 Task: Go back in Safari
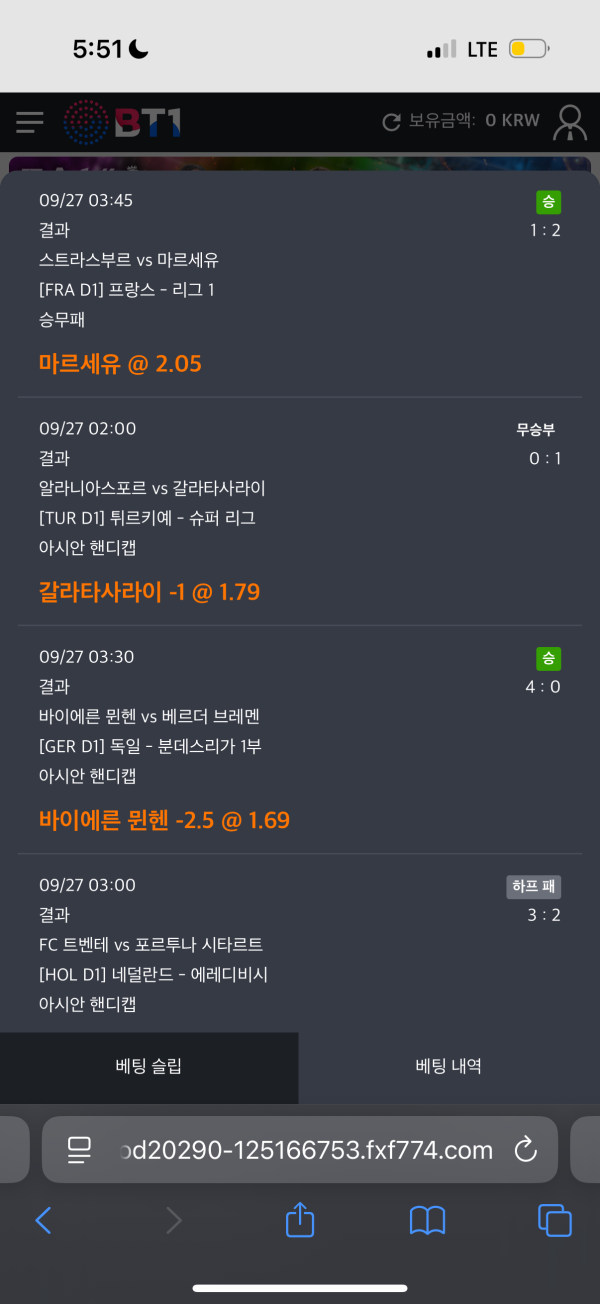[43, 1220]
